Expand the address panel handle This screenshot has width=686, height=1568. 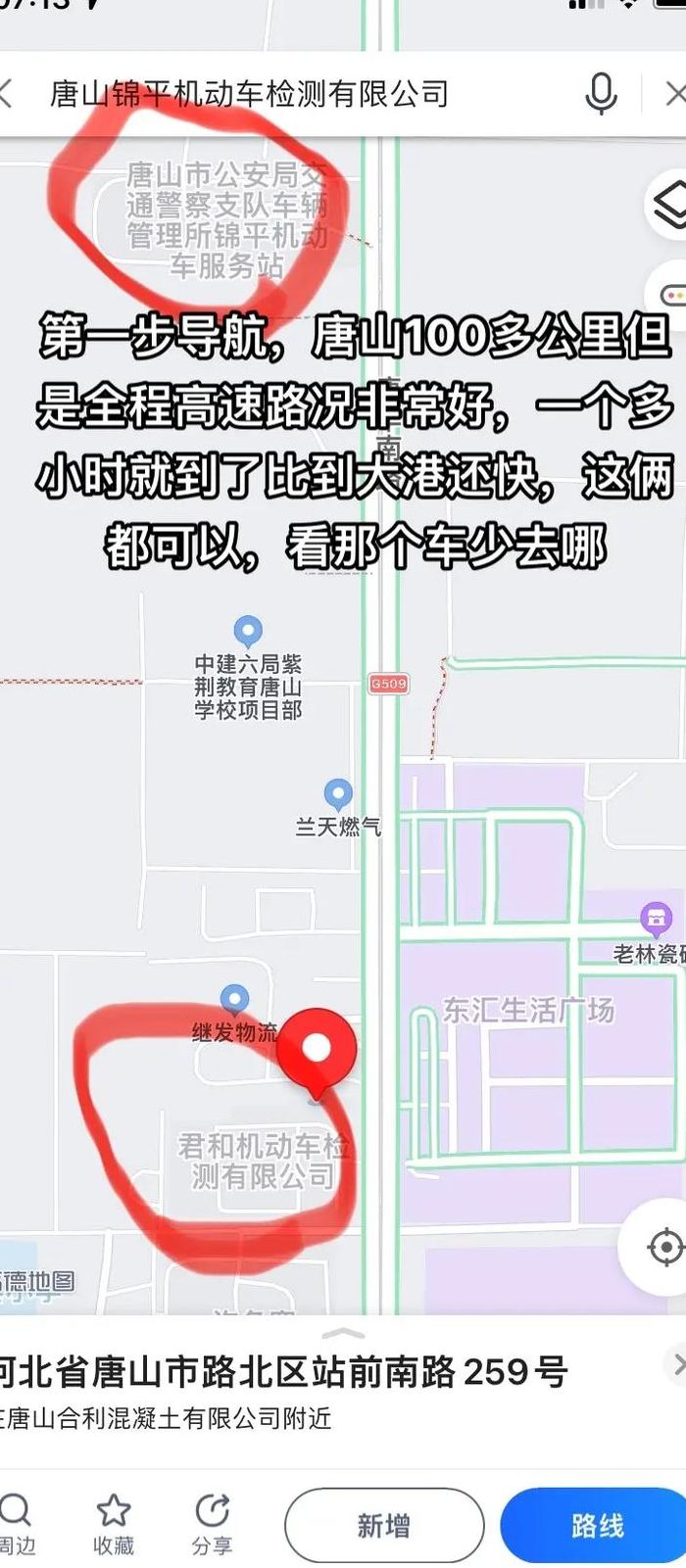pyautogui.click(x=343, y=1333)
